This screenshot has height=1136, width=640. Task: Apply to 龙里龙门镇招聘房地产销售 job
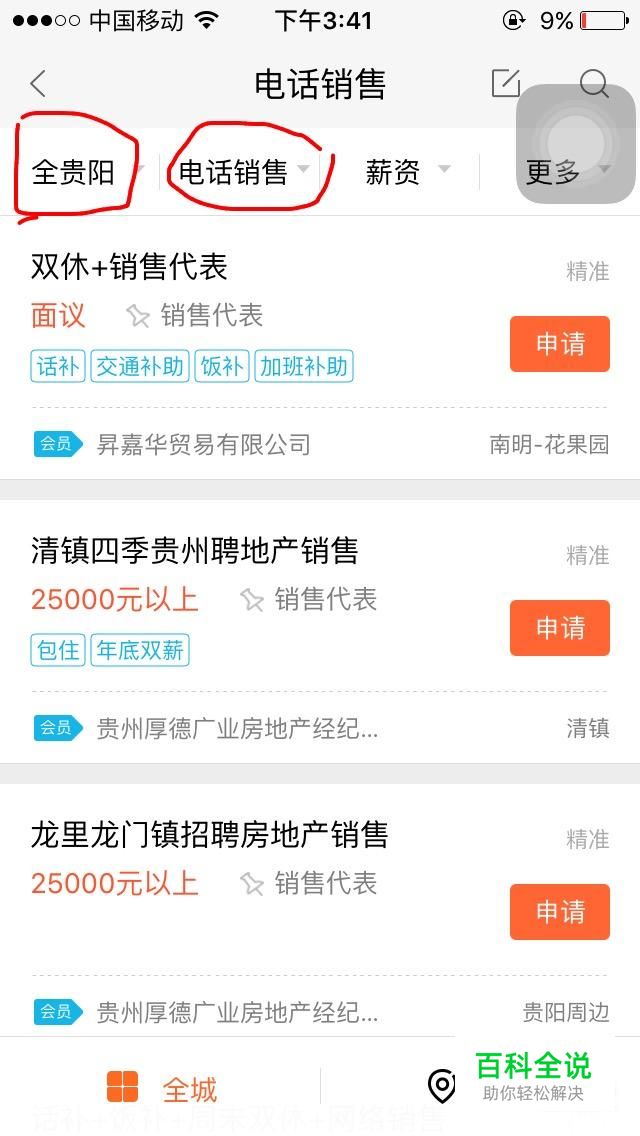[560, 911]
